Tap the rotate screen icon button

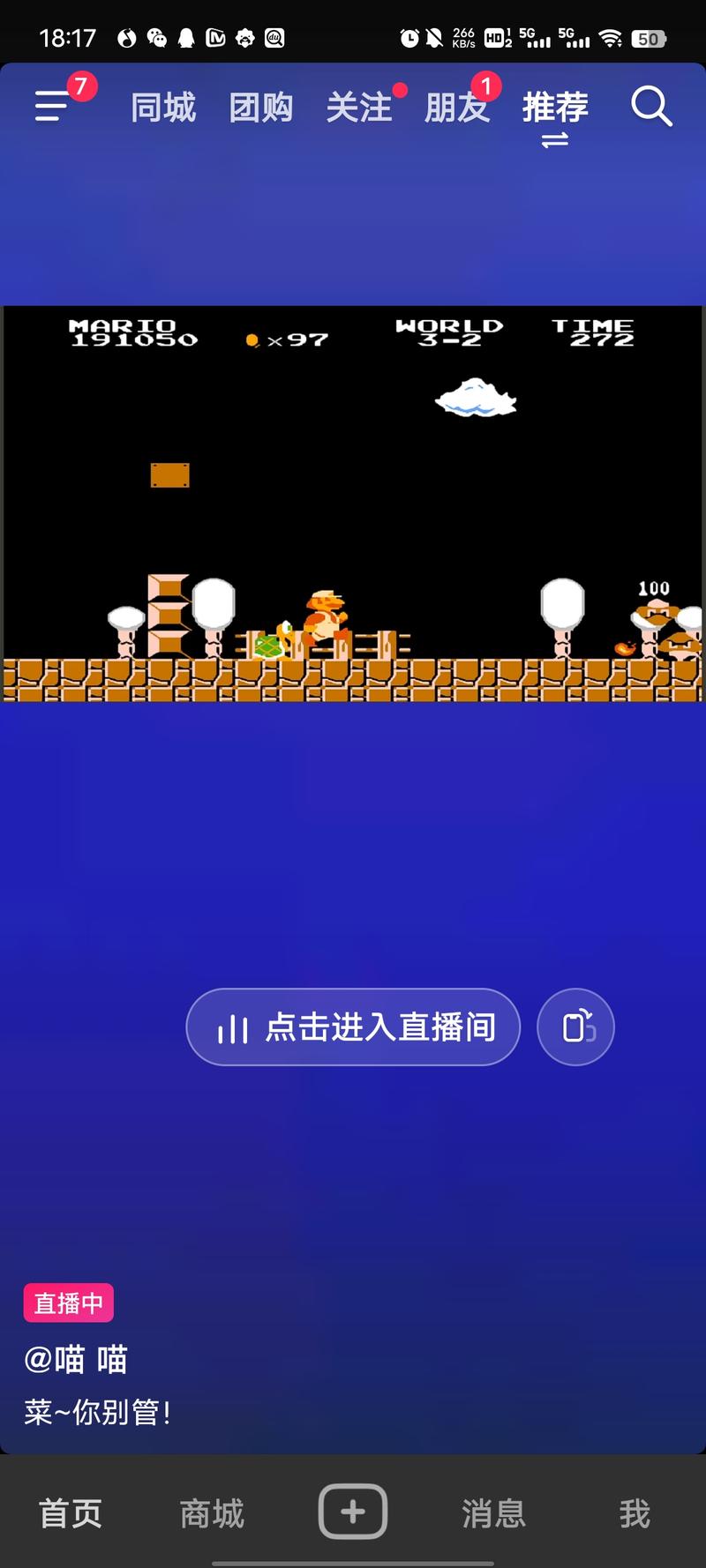[x=576, y=1027]
